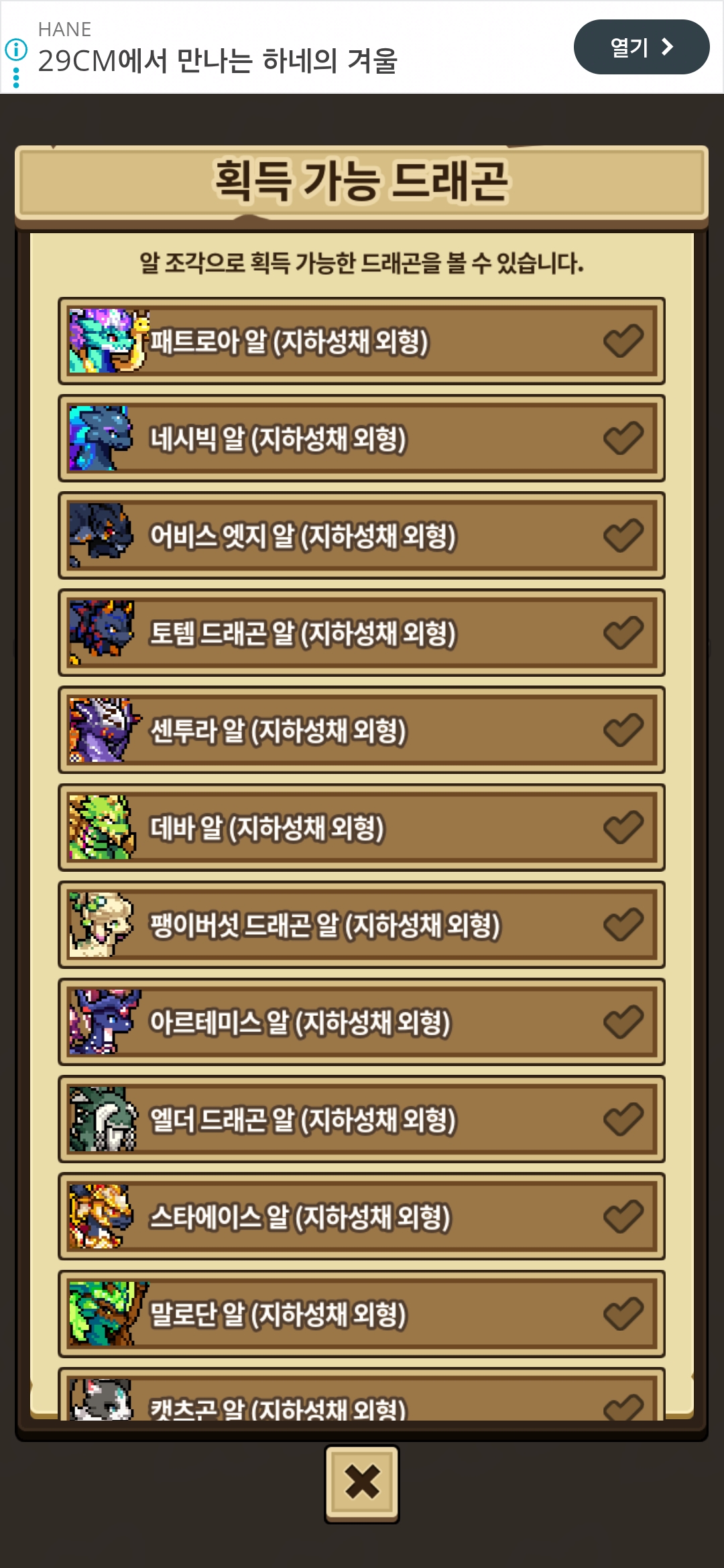The width and height of the screenshot is (724, 1568).
Task: Choose the 어비스 엣지 알 entry
Action: [x=362, y=535]
